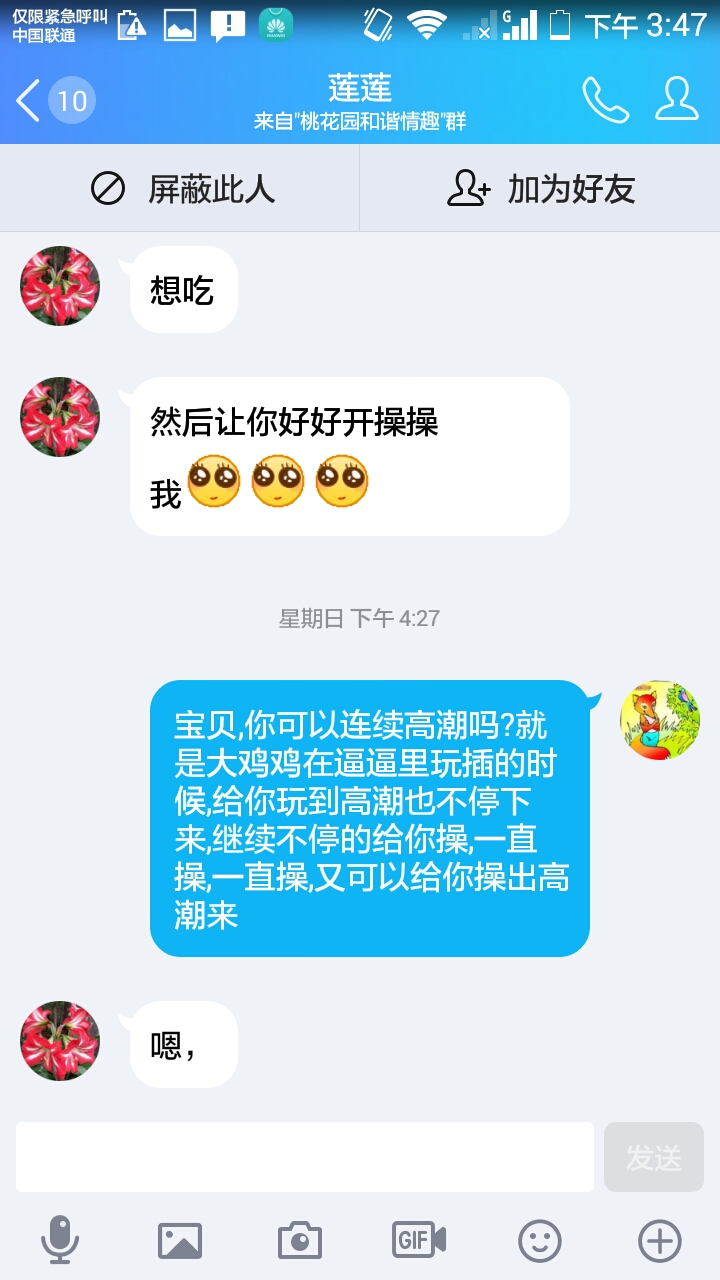Open the camera to take a photo

(300, 1241)
